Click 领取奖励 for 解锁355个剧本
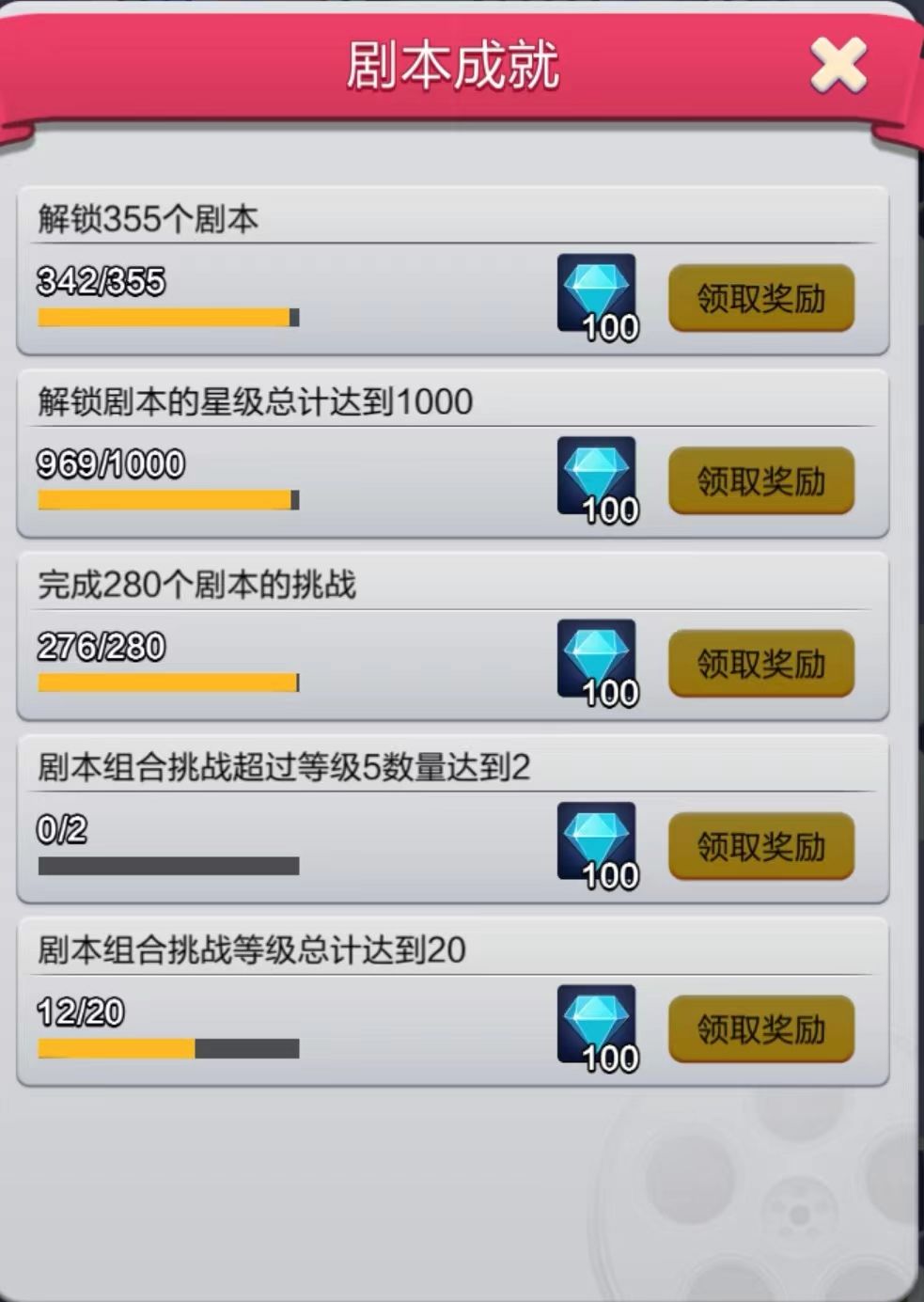This screenshot has height=1302, width=924. (x=761, y=299)
